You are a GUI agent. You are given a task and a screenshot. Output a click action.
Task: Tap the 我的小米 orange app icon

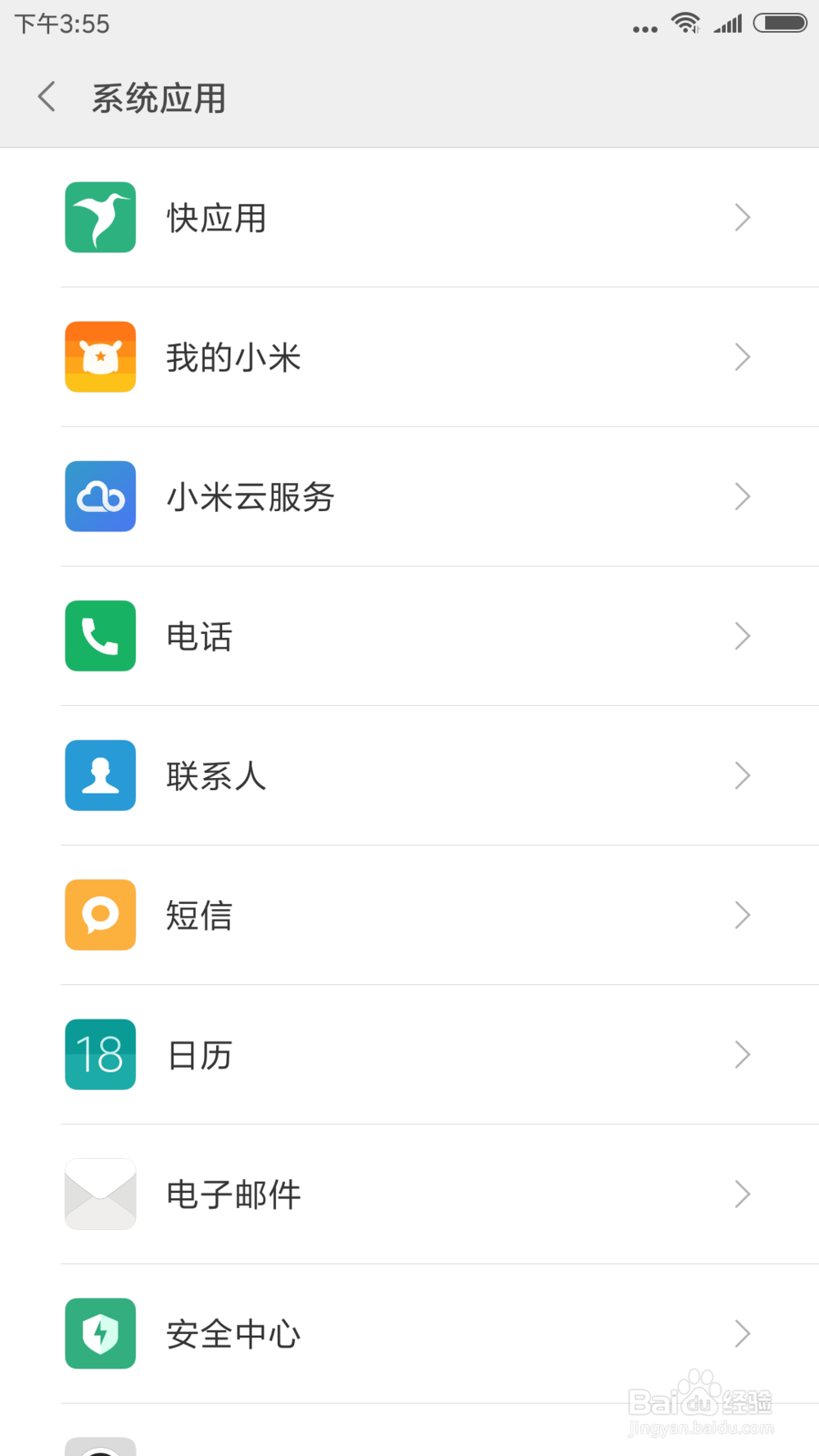100,357
